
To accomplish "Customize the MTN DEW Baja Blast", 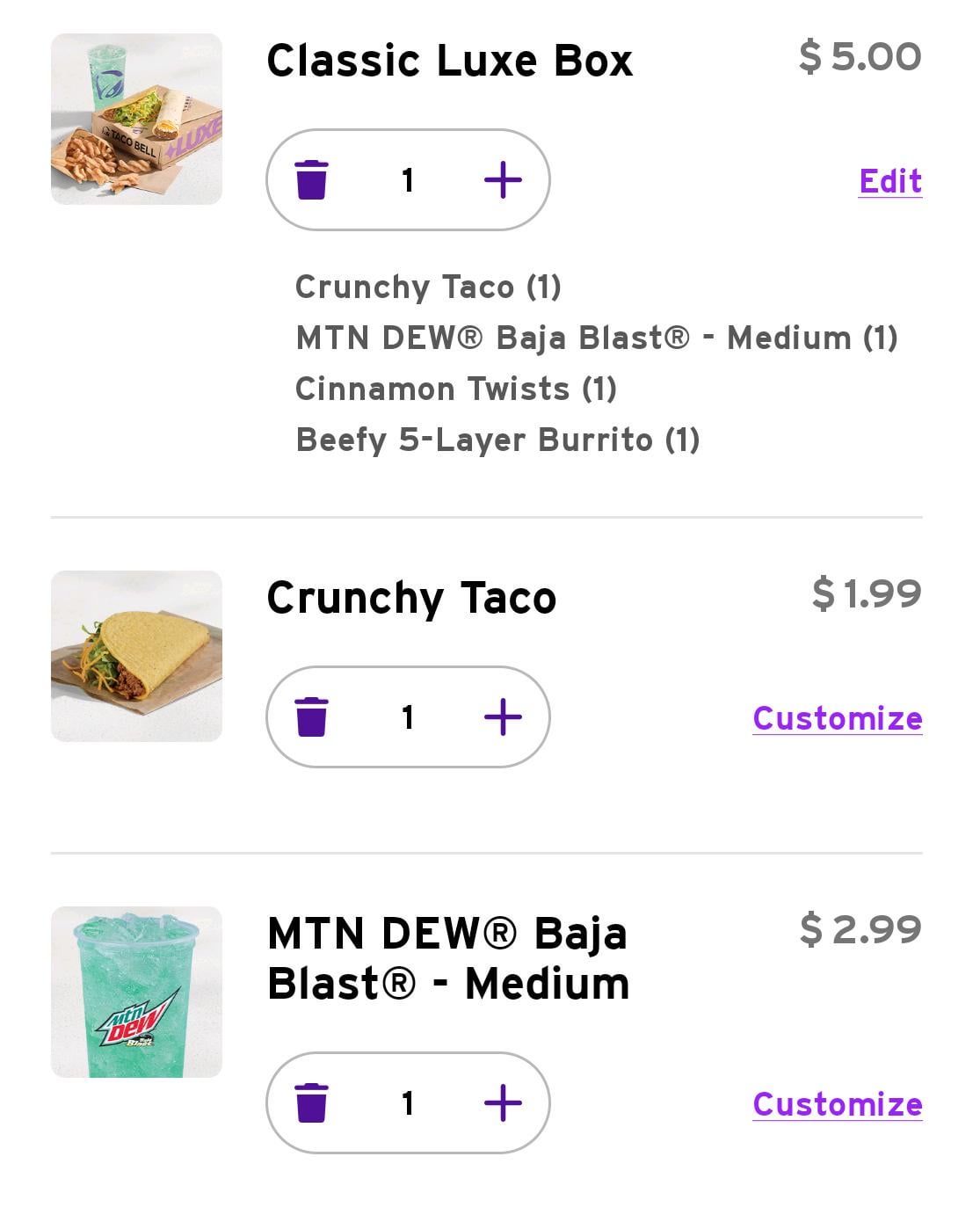I will click(837, 1104).
